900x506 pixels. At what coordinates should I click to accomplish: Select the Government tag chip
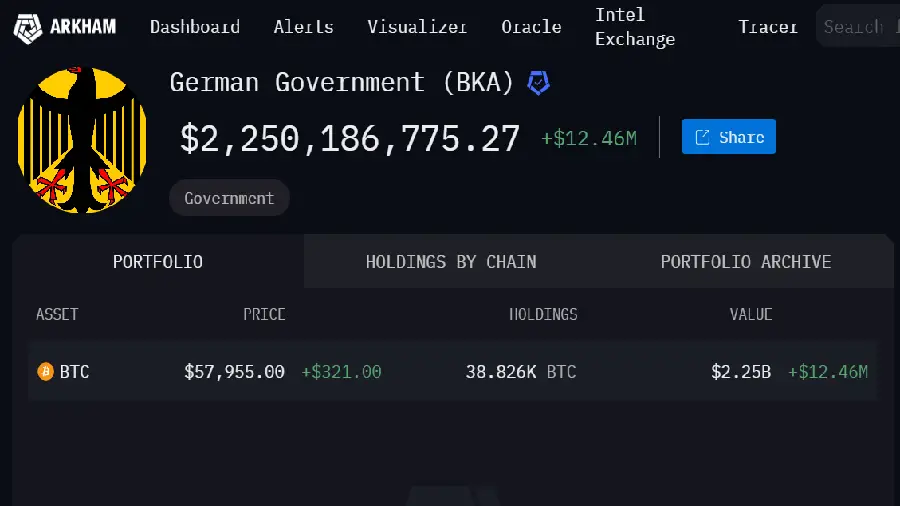229,198
